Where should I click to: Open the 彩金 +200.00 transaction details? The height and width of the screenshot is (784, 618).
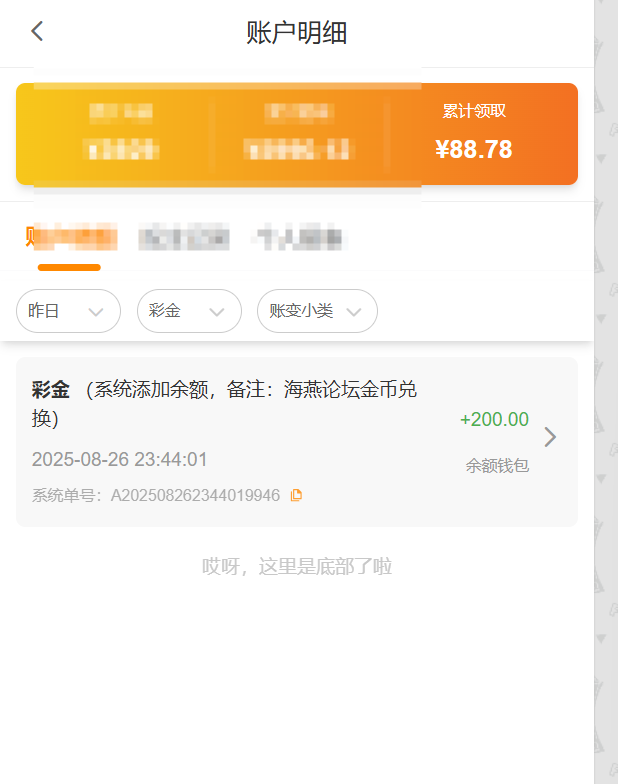tap(549, 437)
